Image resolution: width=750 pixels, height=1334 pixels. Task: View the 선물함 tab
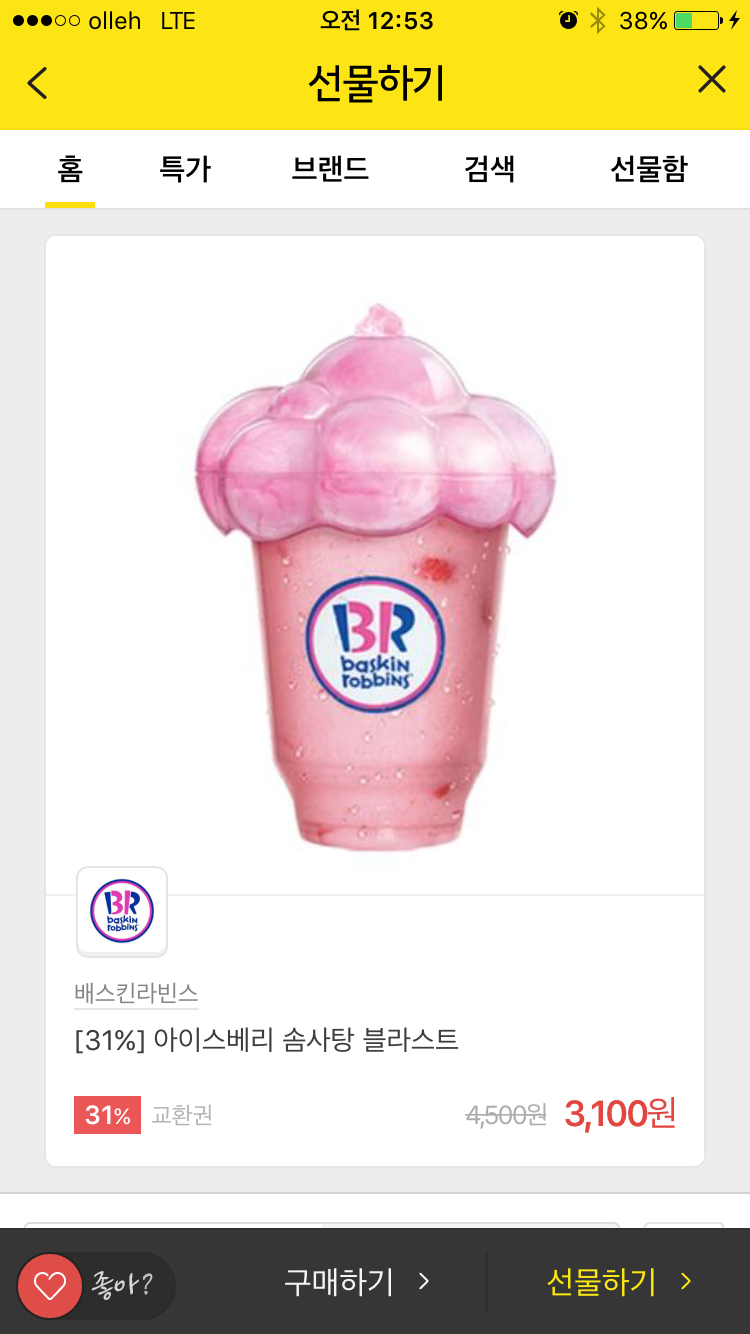pyautogui.click(x=648, y=169)
